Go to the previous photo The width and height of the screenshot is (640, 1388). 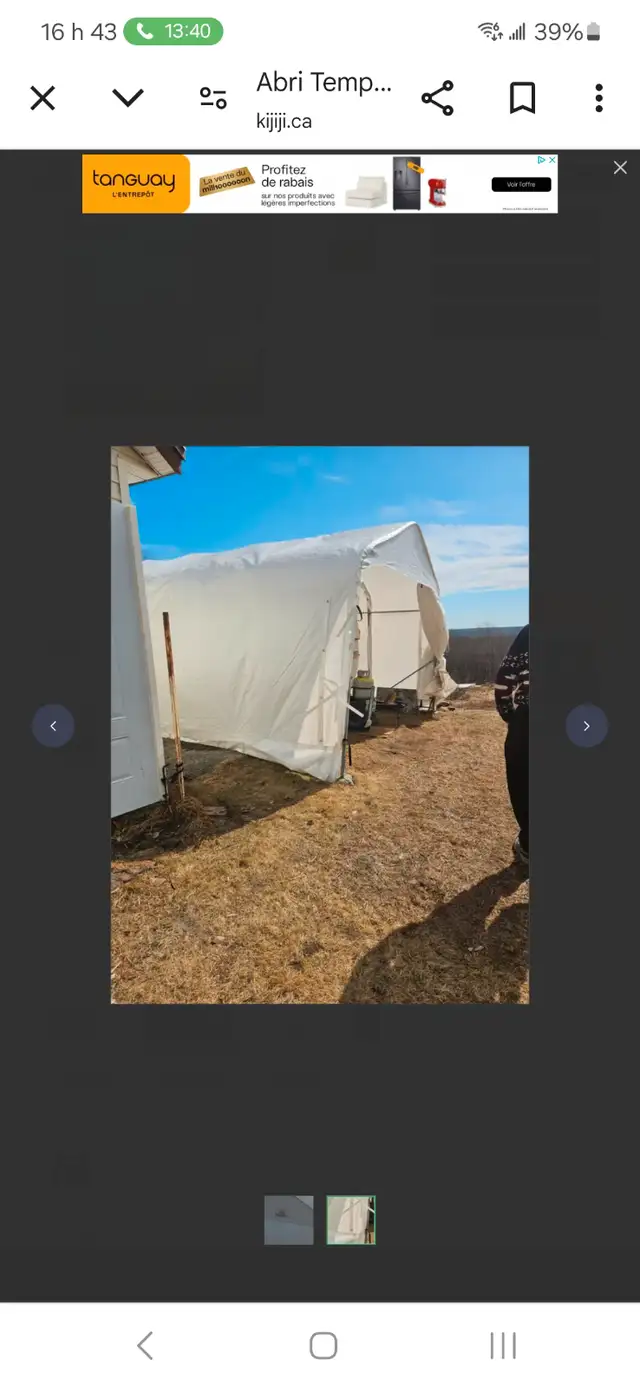53,726
